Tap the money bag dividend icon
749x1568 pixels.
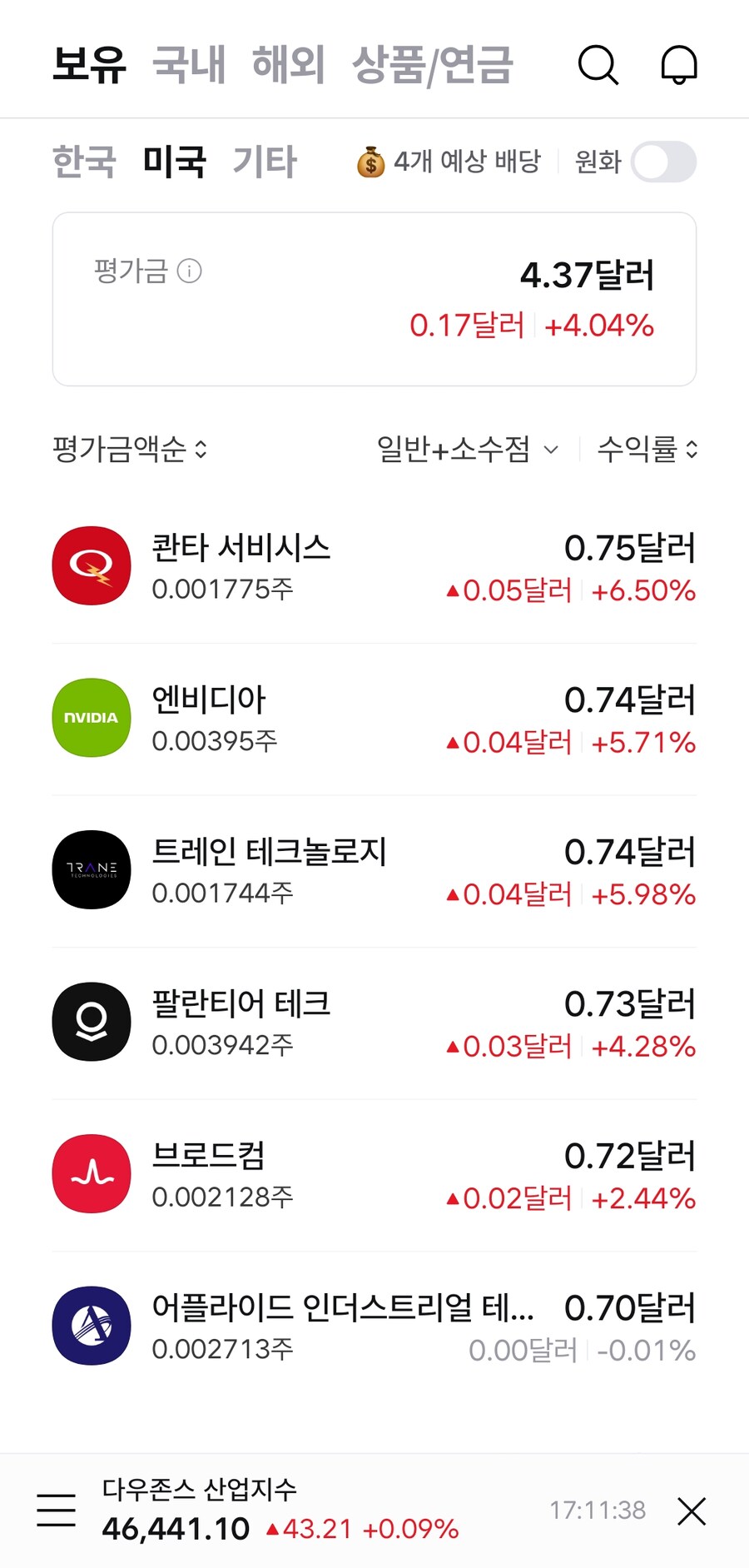pyautogui.click(x=372, y=162)
